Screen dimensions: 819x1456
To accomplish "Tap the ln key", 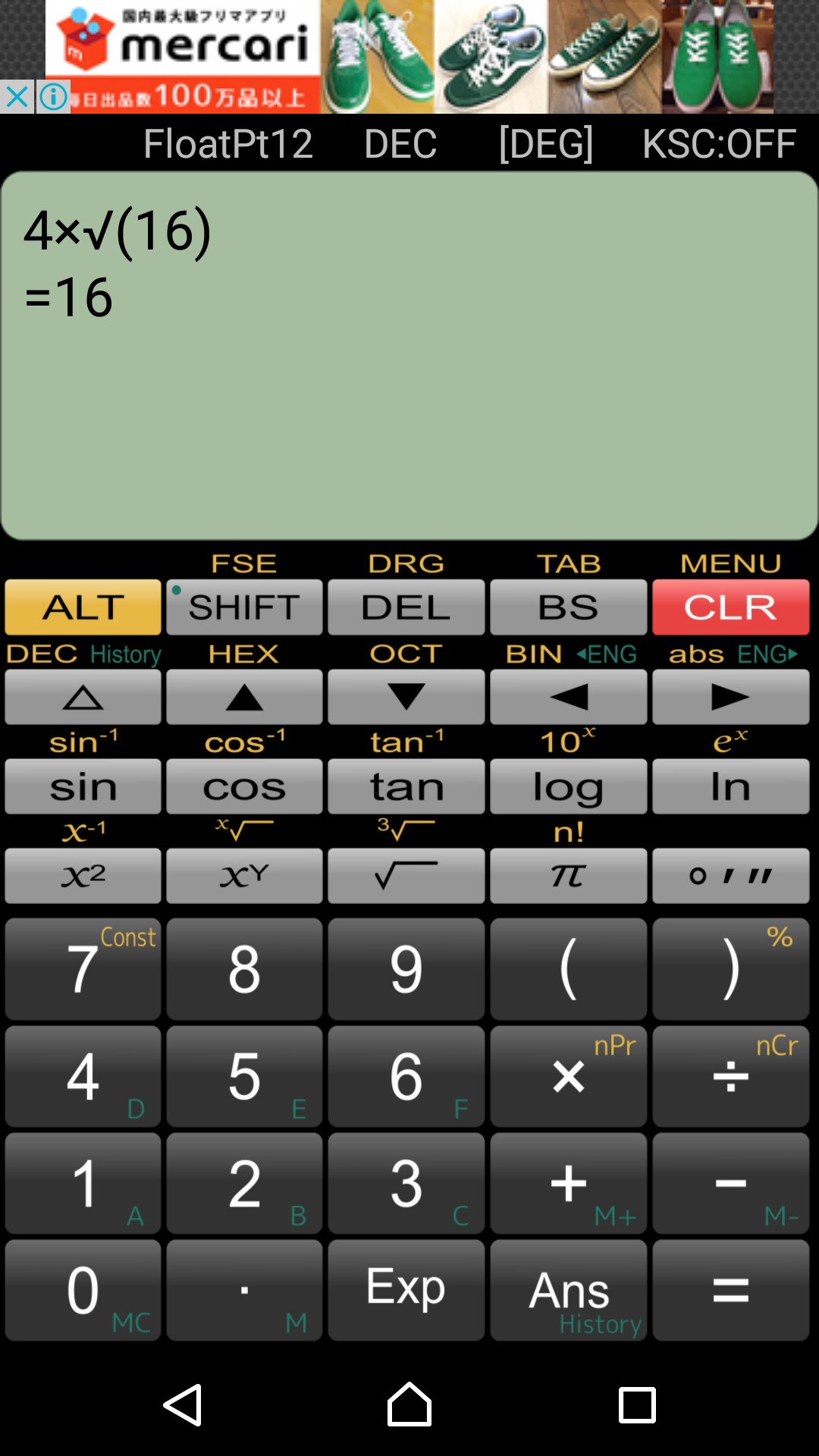I will 730,786.
